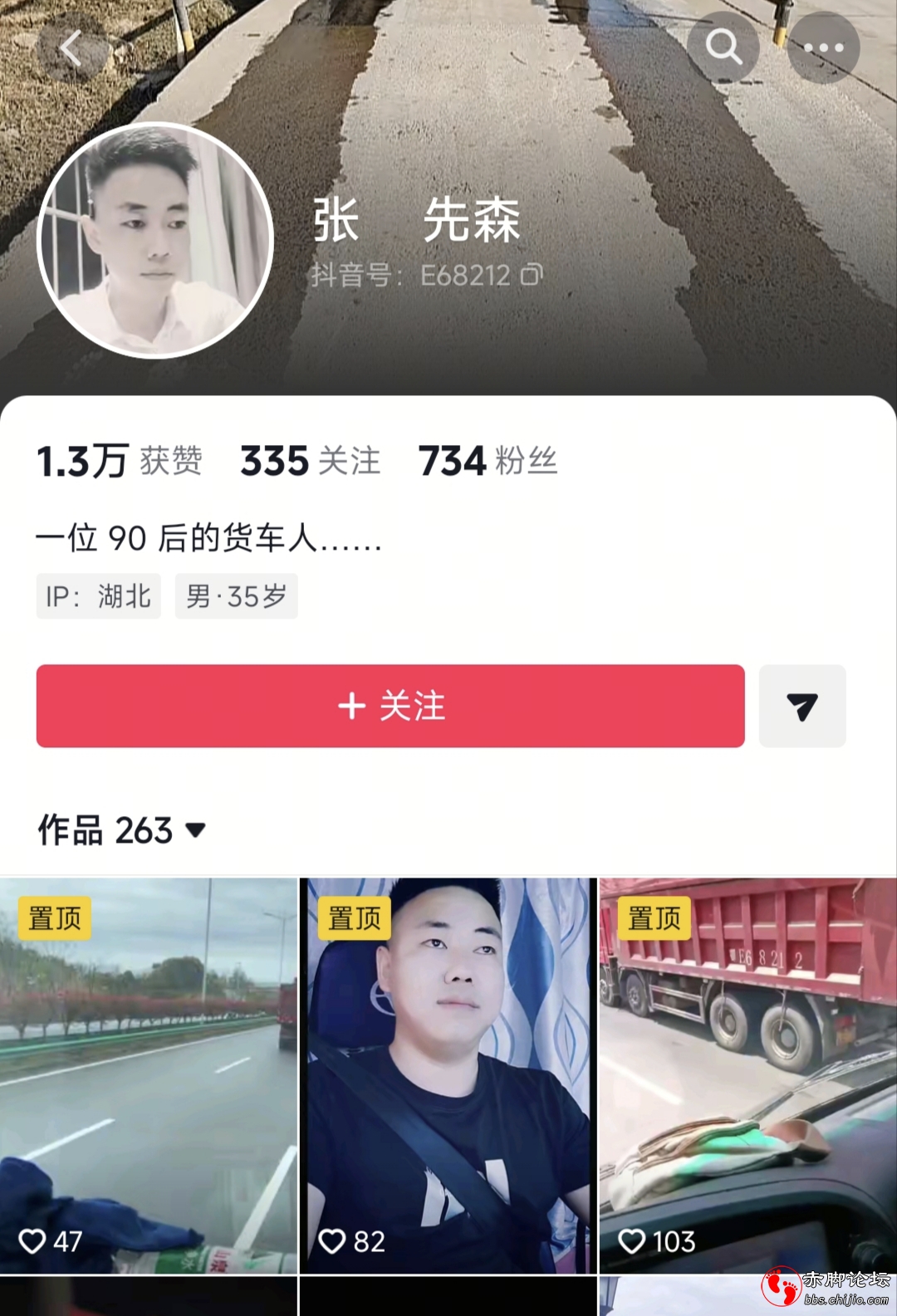
Task: Tap the paper-plane message button
Action: pyautogui.click(x=802, y=706)
